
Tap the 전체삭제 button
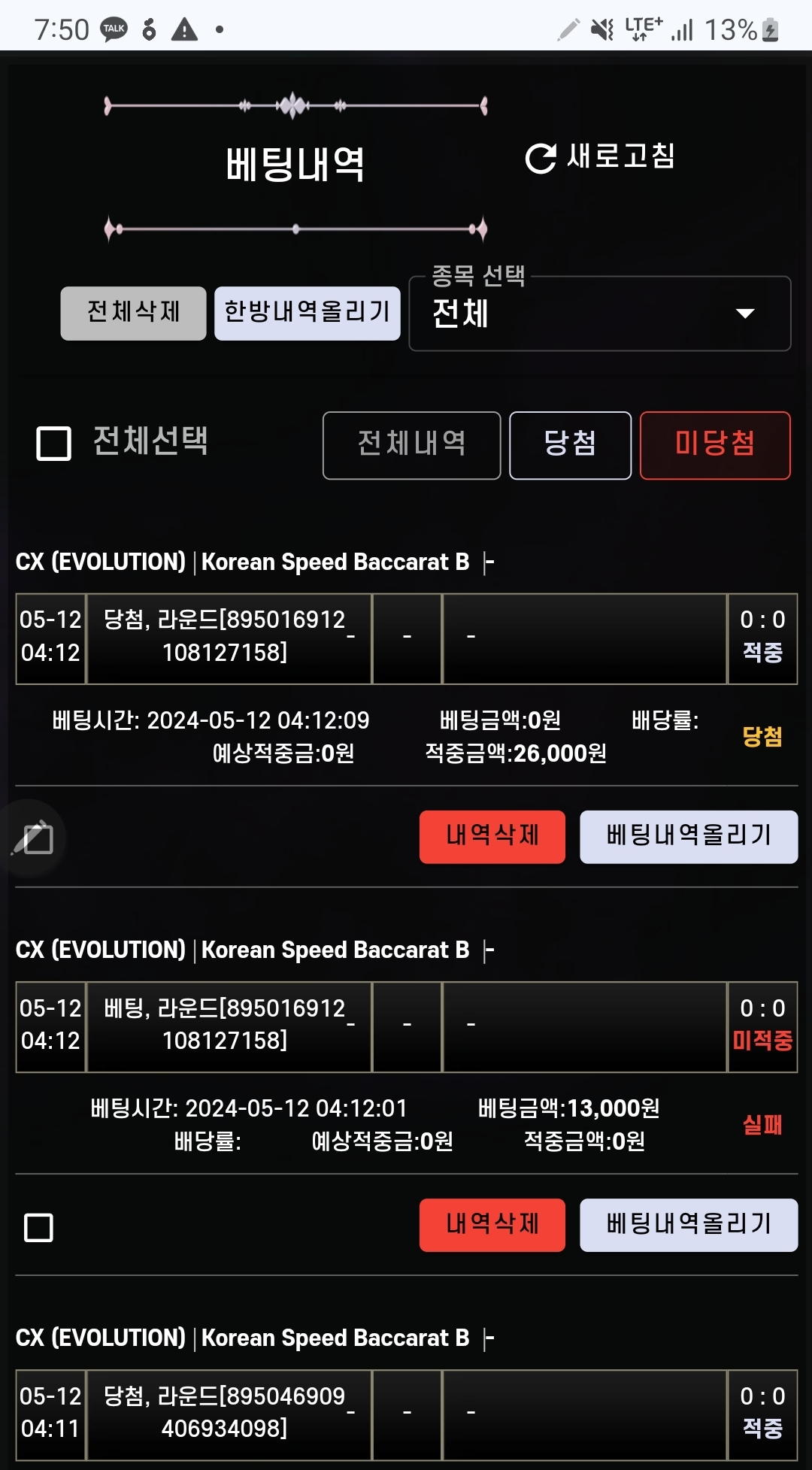tap(133, 313)
